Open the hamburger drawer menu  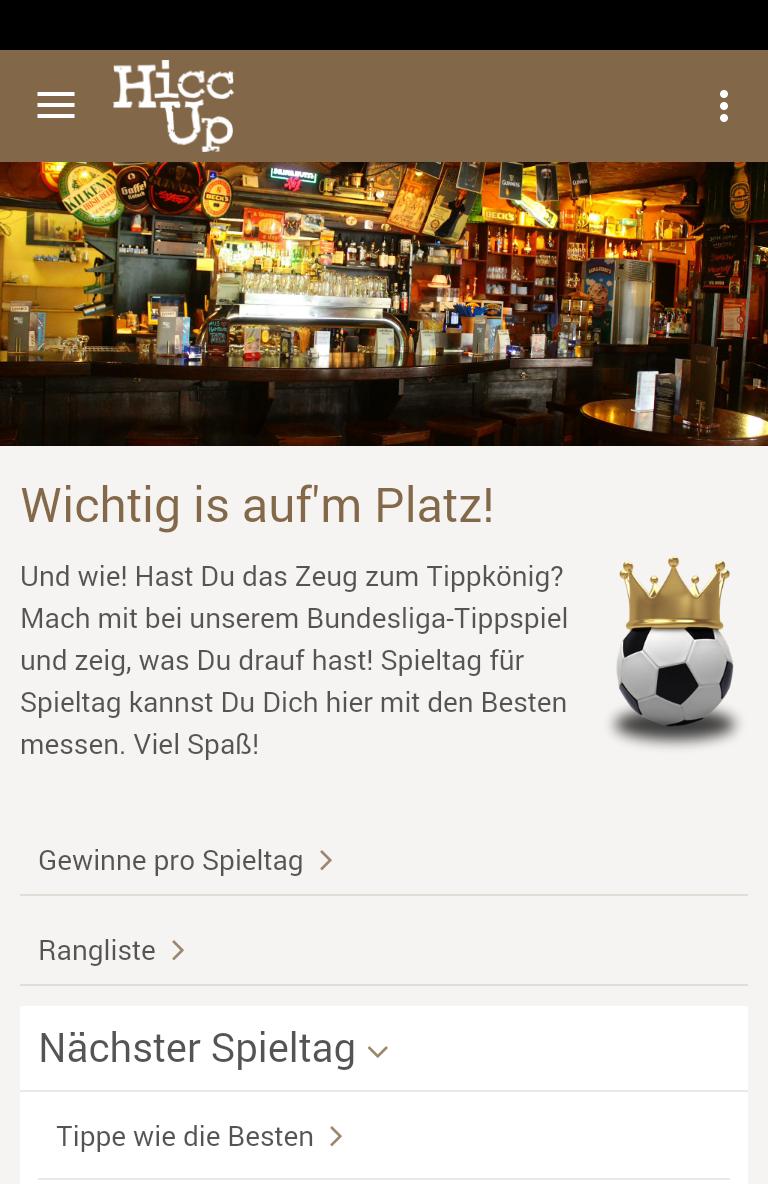pos(56,105)
